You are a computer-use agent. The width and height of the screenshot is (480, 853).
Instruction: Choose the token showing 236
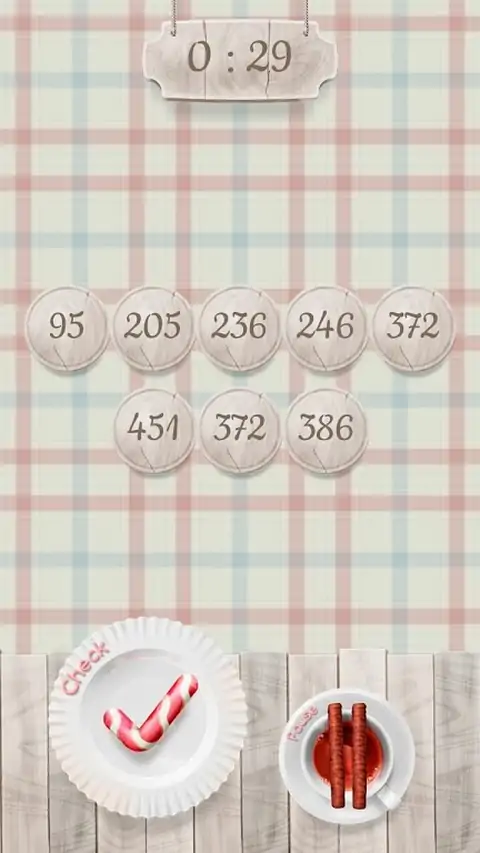pyautogui.click(x=239, y=329)
